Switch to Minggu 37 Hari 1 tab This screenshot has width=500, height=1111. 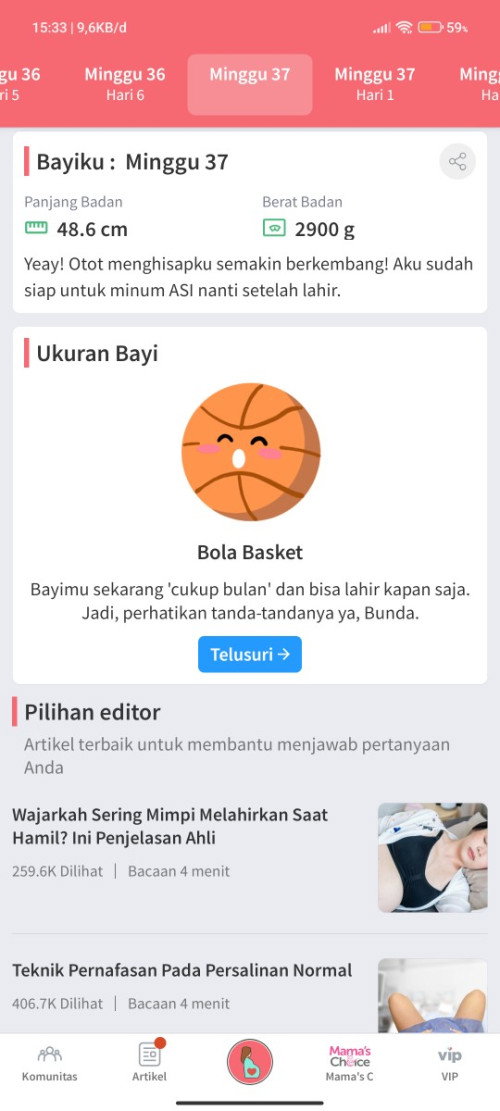375,84
